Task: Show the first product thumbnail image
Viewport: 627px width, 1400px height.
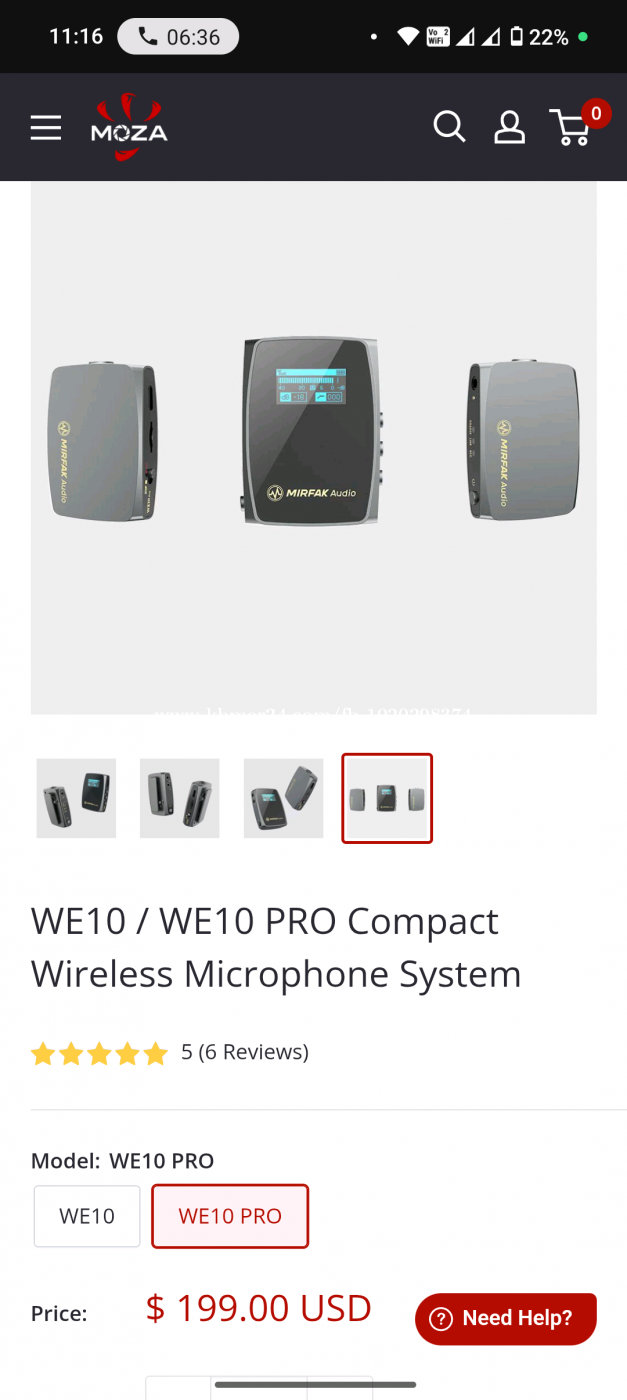Action: tap(76, 798)
